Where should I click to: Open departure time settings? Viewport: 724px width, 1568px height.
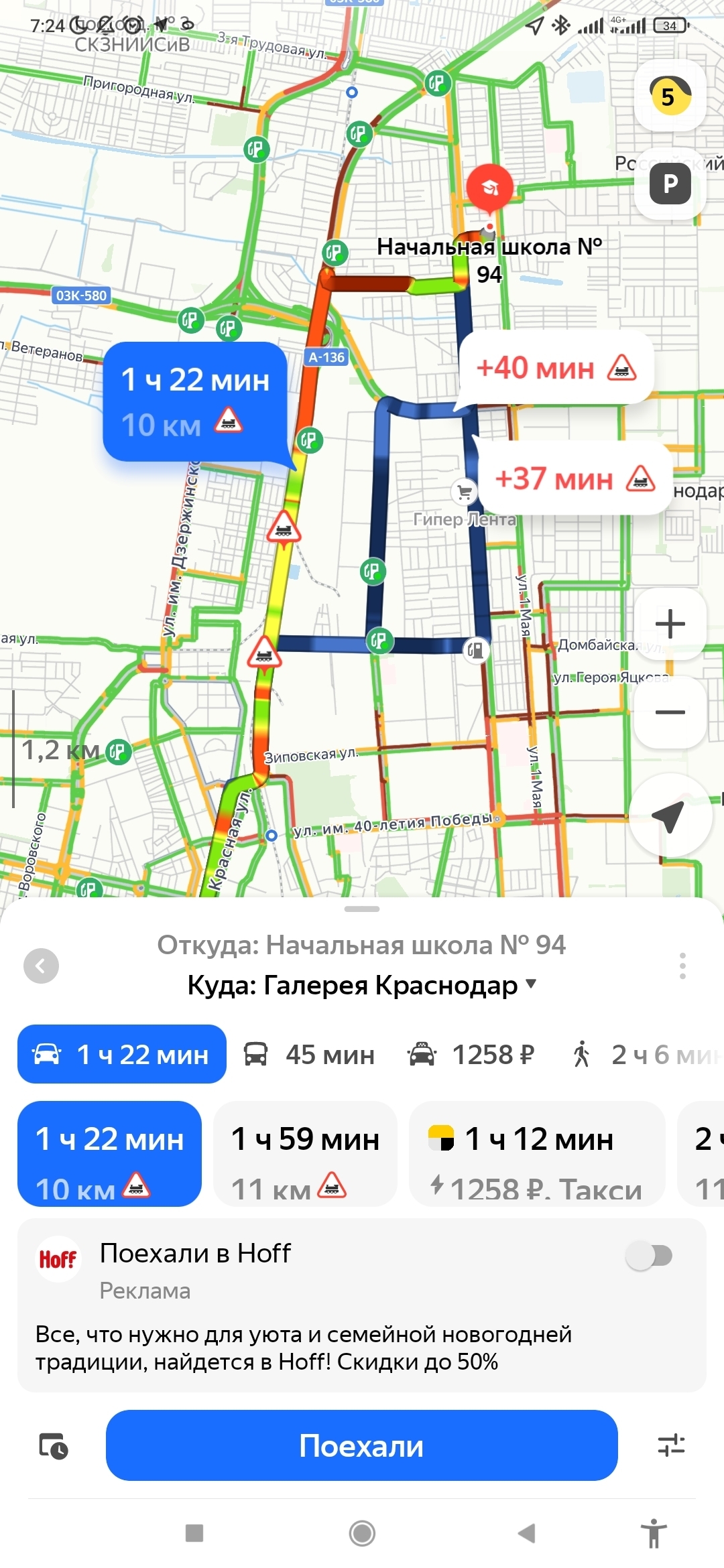[x=54, y=1446]
